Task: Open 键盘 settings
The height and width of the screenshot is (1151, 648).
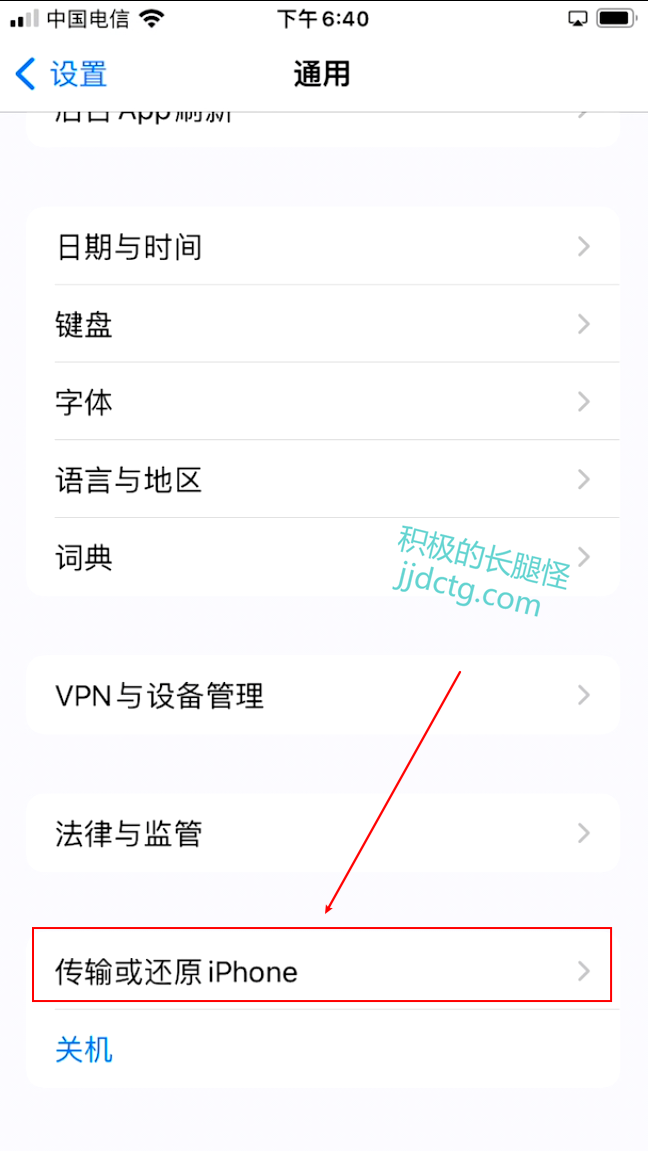Action: [x=322, y=325]
